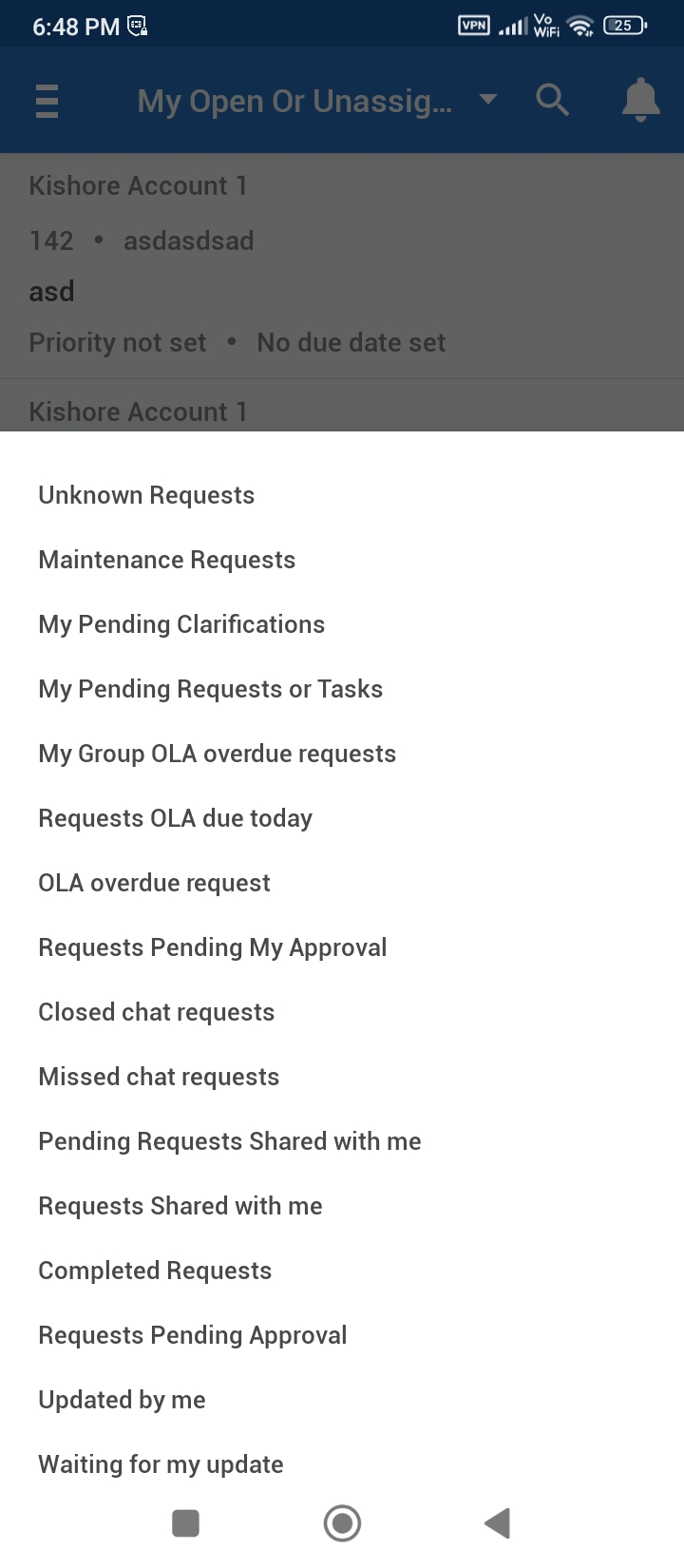Select My Pending Requests or Tasks
Viewport: 684px width, 1568px height.
[210, 689]
